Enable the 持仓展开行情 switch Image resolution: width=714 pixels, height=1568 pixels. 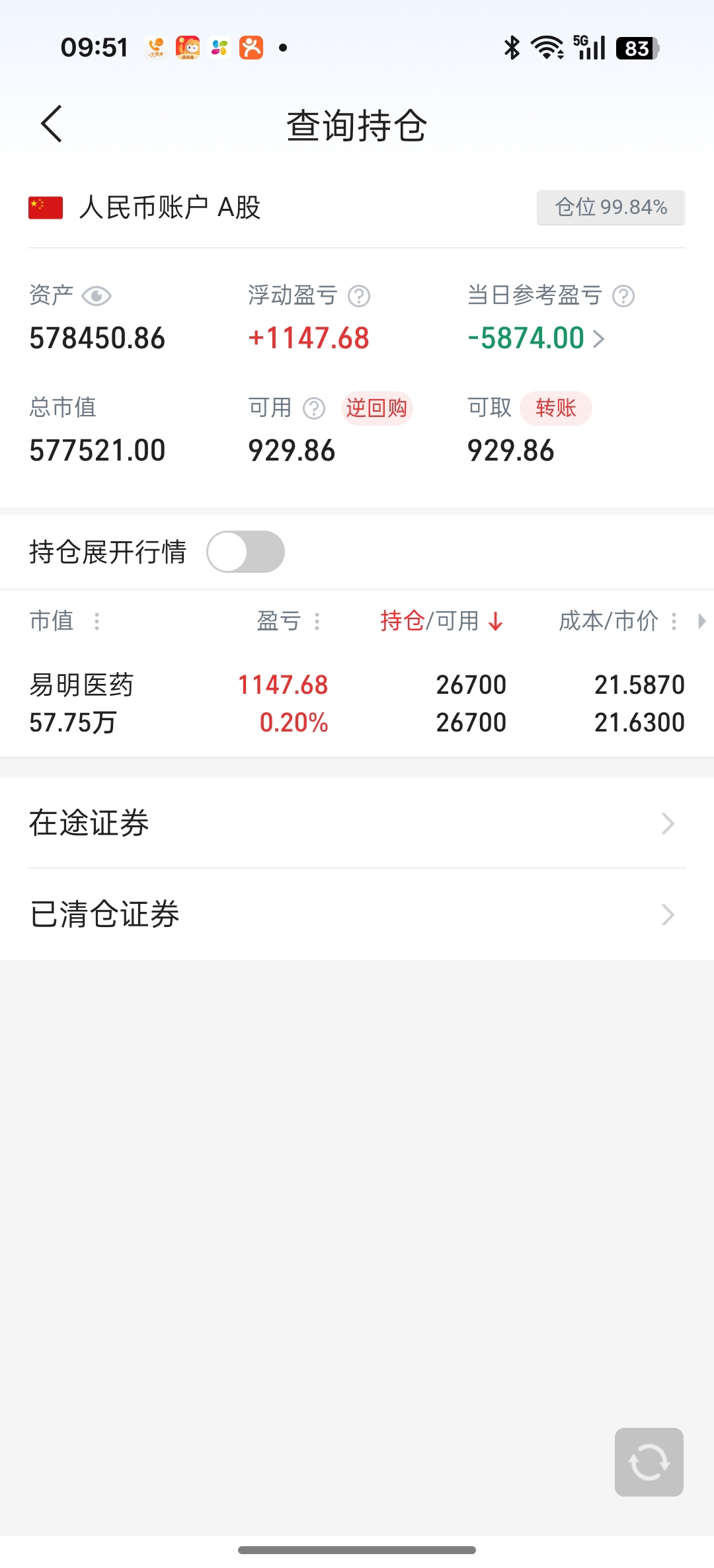tap(246, 552)
